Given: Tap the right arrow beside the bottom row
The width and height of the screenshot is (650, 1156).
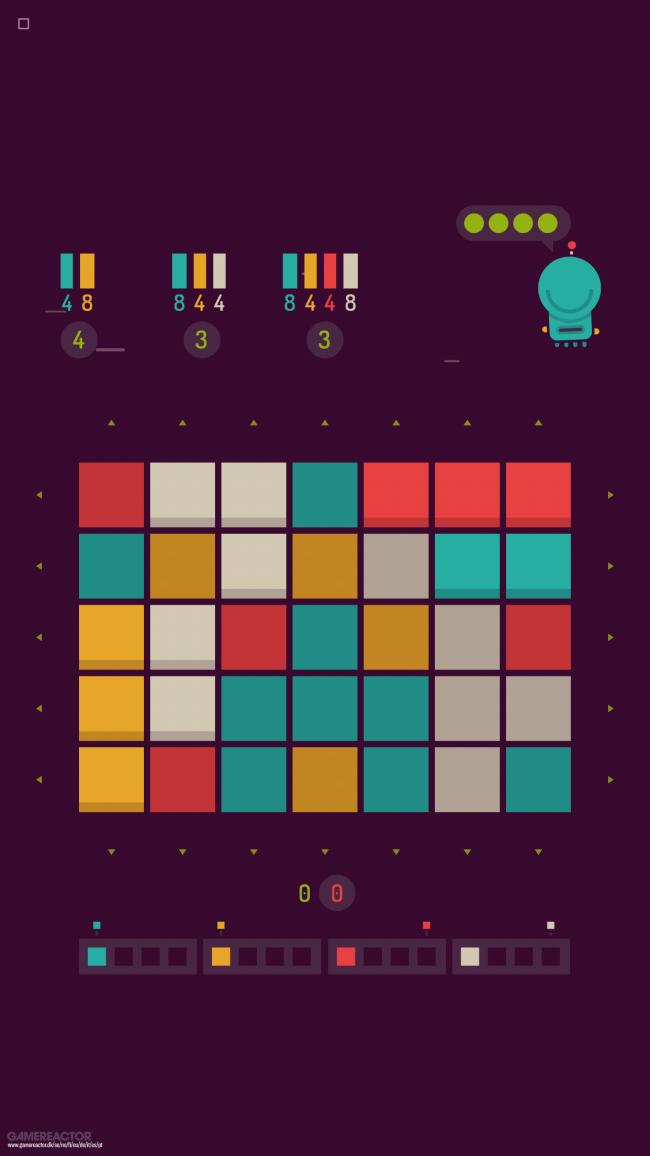Looking at the screenshot, I should pyautogui.click(x=610, y=779).
